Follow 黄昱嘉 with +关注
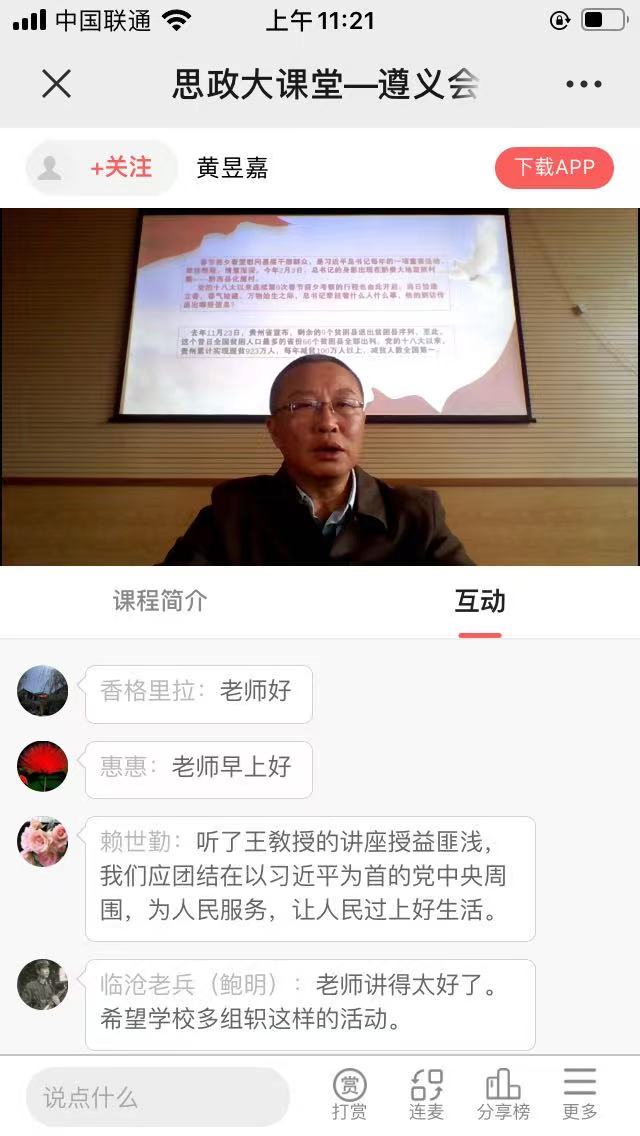Viewport: 640px width, 1136px height. point(121,167)
